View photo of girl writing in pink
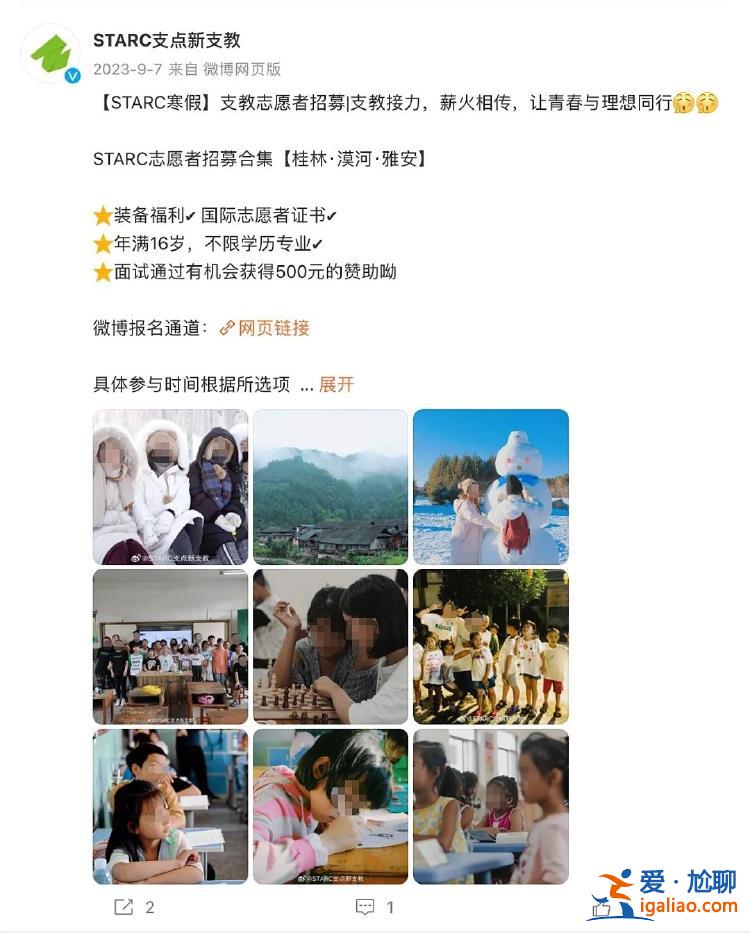Screen dimensions: 750x933 [x=330, y=806]
